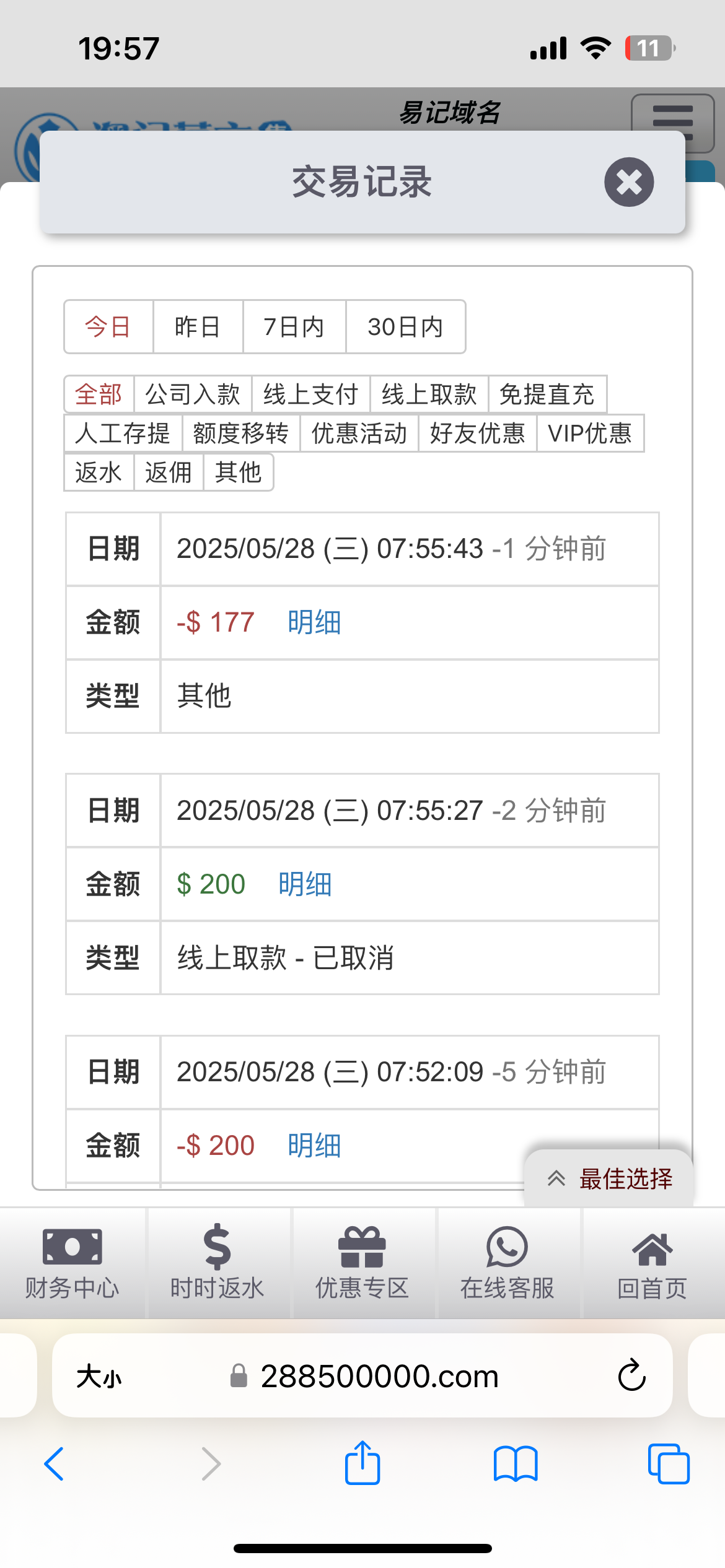Select the VIP优惠 filter

[589, 433]
